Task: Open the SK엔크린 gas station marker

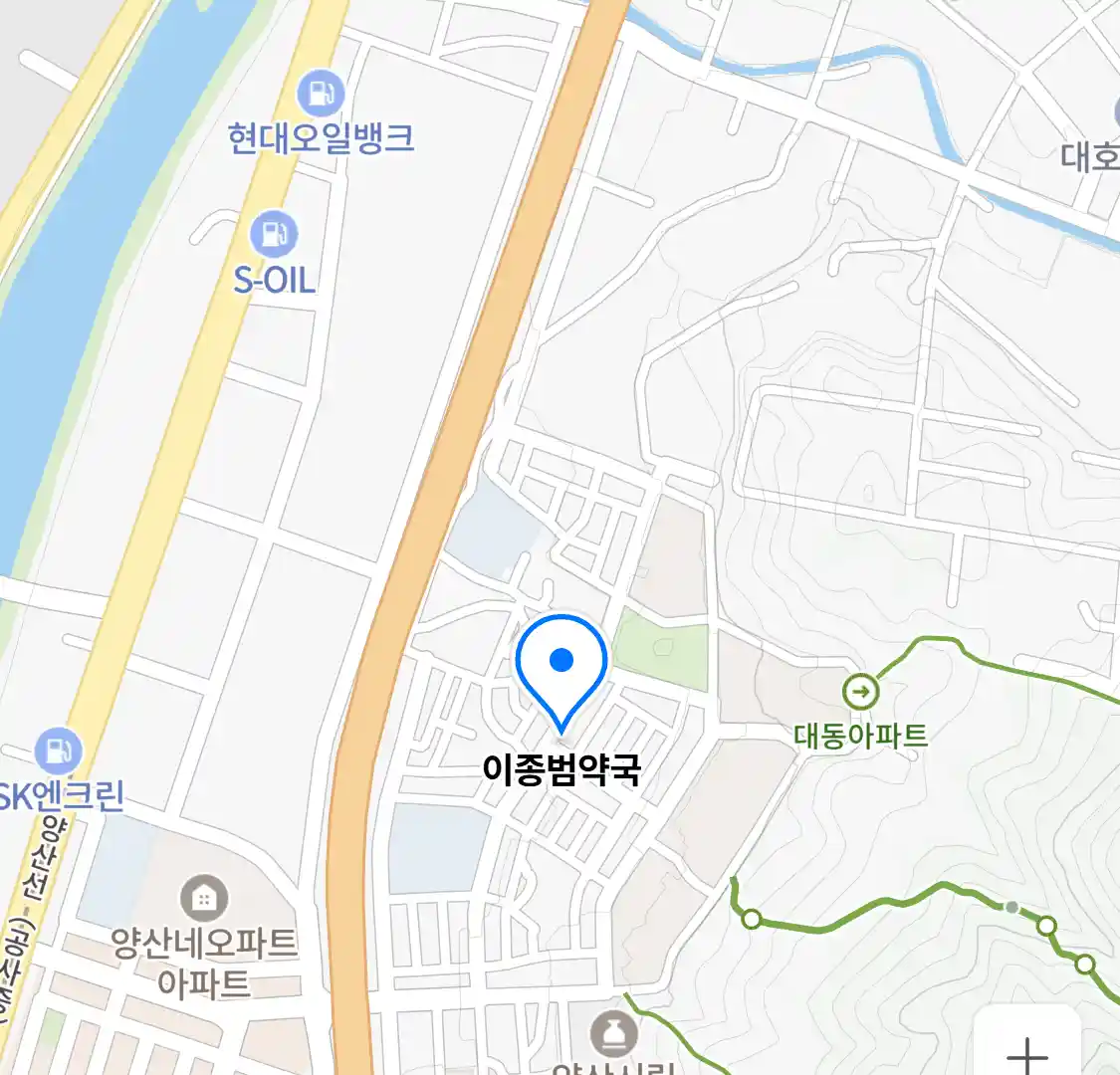Action: (58, 752)
